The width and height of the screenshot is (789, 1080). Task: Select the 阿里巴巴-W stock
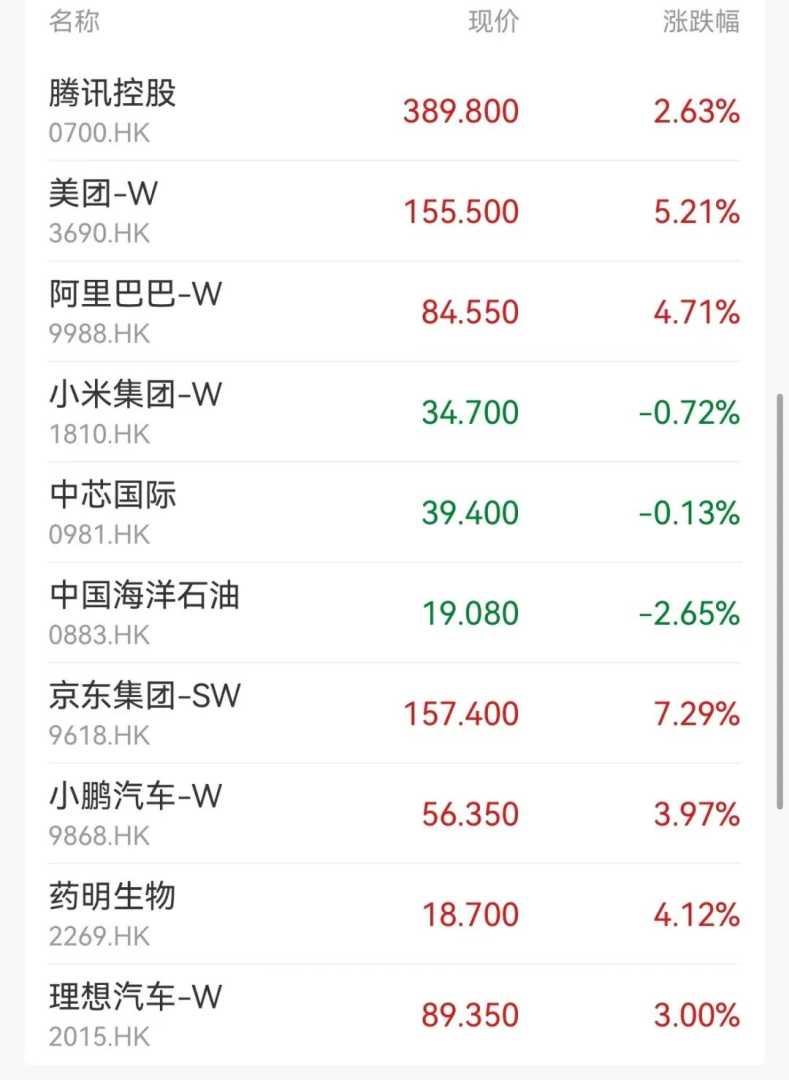[x=394, y=312]
